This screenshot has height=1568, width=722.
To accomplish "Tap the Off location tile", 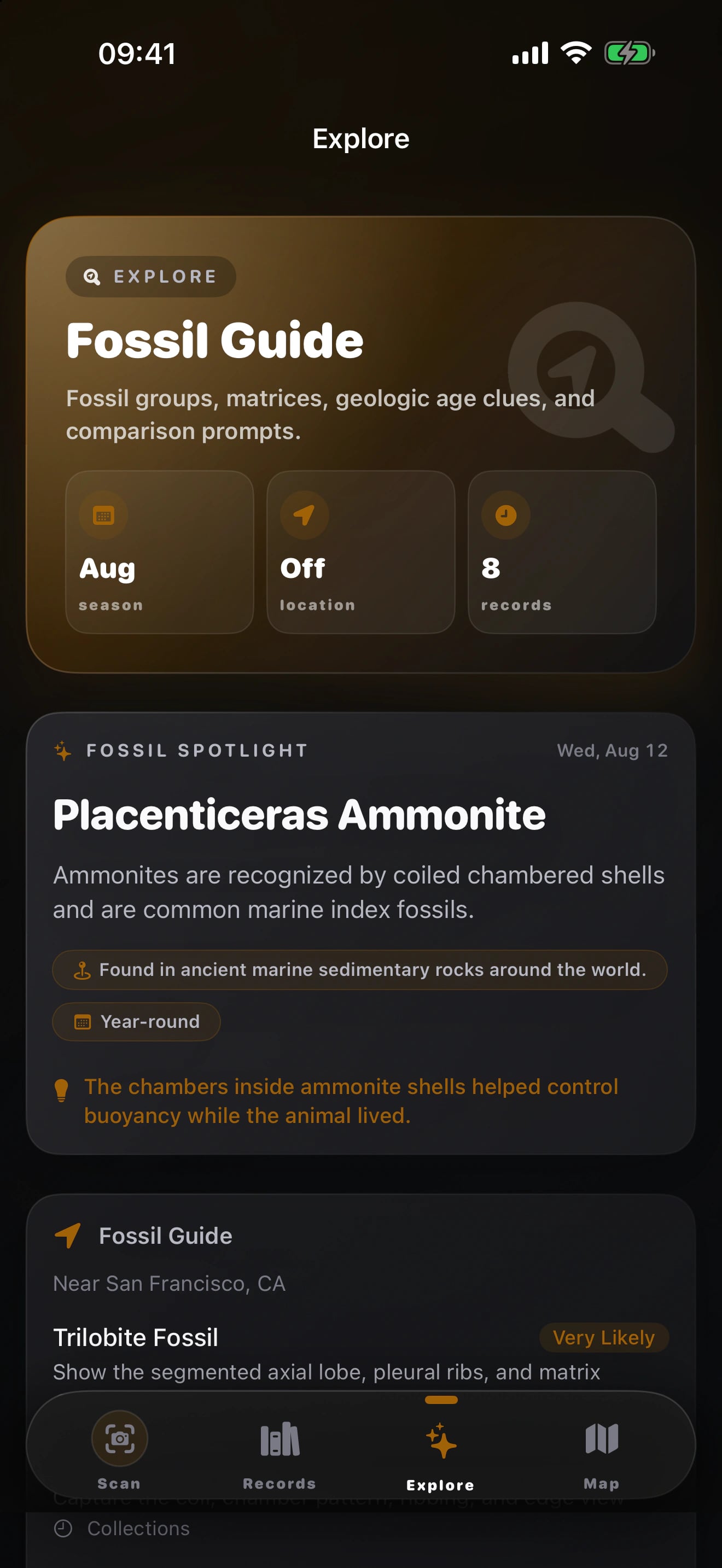I will click(360, 552).
